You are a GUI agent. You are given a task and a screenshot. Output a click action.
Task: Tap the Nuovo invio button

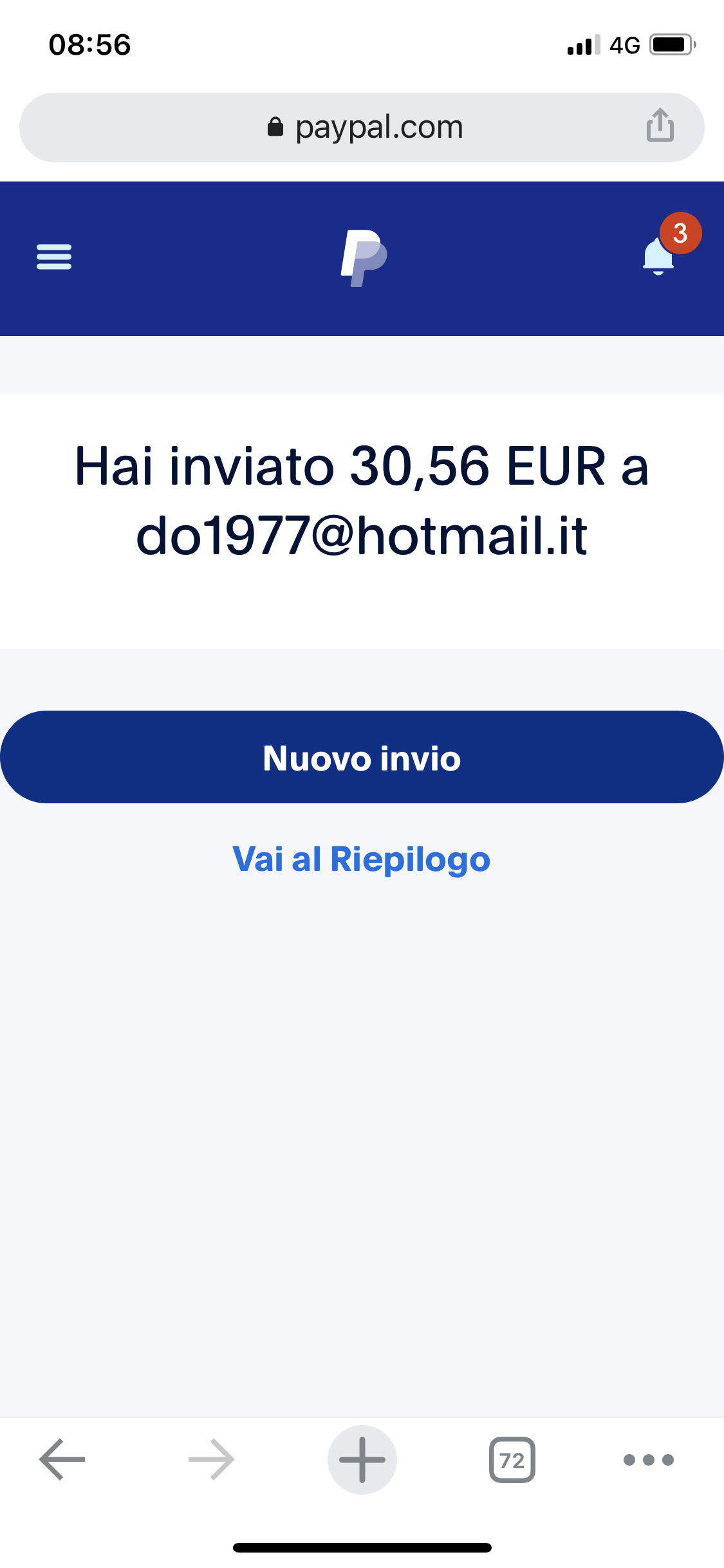point(362,757)
